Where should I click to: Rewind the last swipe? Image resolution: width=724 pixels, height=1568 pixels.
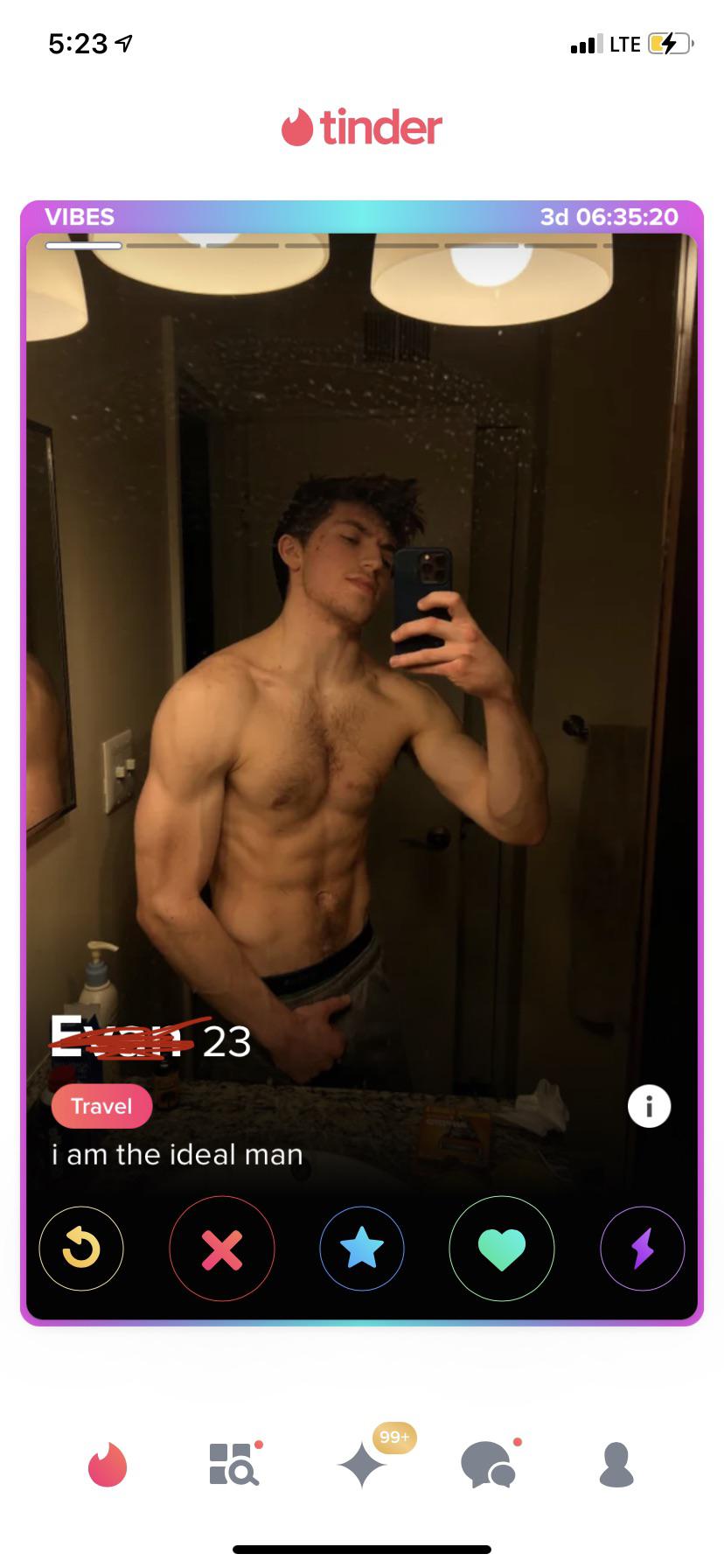coord(81,1248)
